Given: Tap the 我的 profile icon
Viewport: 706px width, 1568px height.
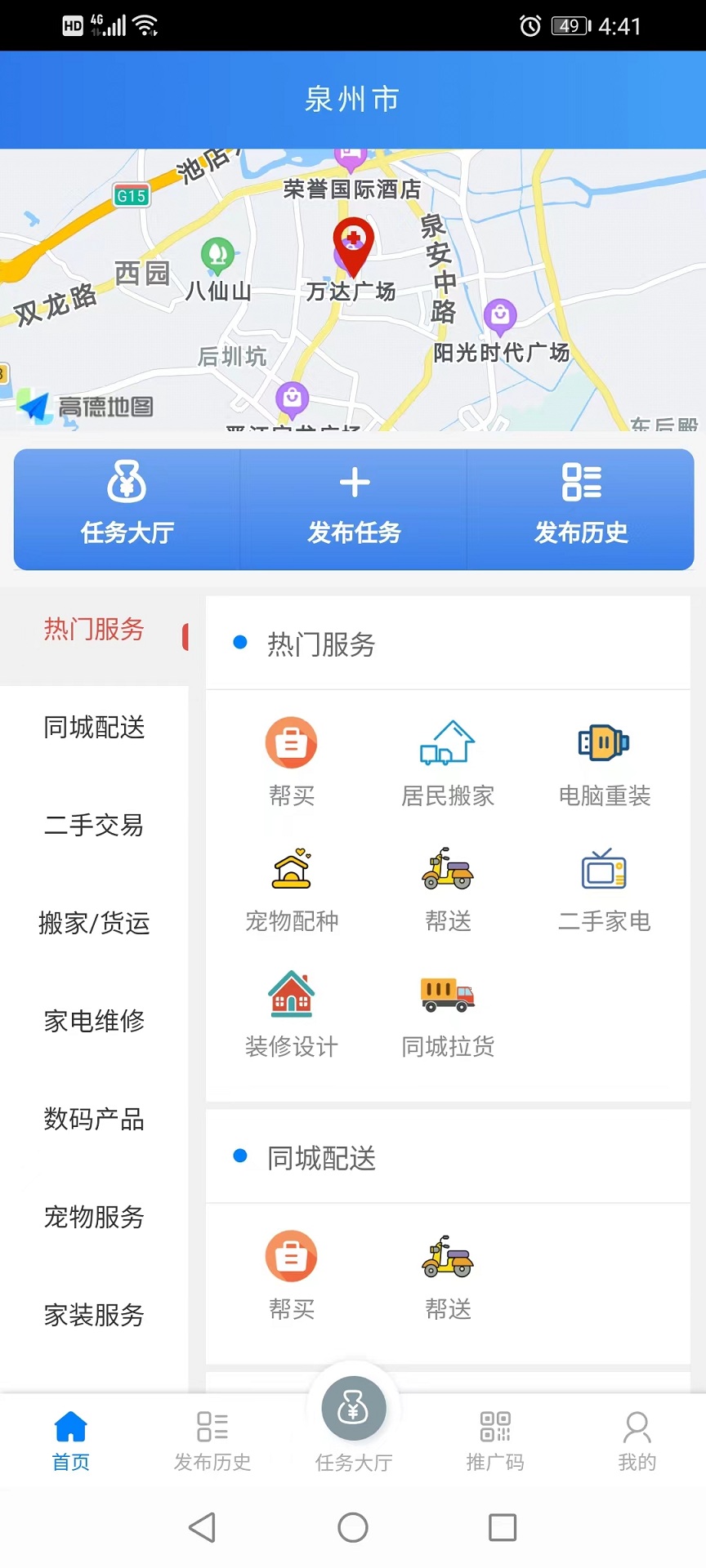Looking at the screenshot, I should point(637,1428).
